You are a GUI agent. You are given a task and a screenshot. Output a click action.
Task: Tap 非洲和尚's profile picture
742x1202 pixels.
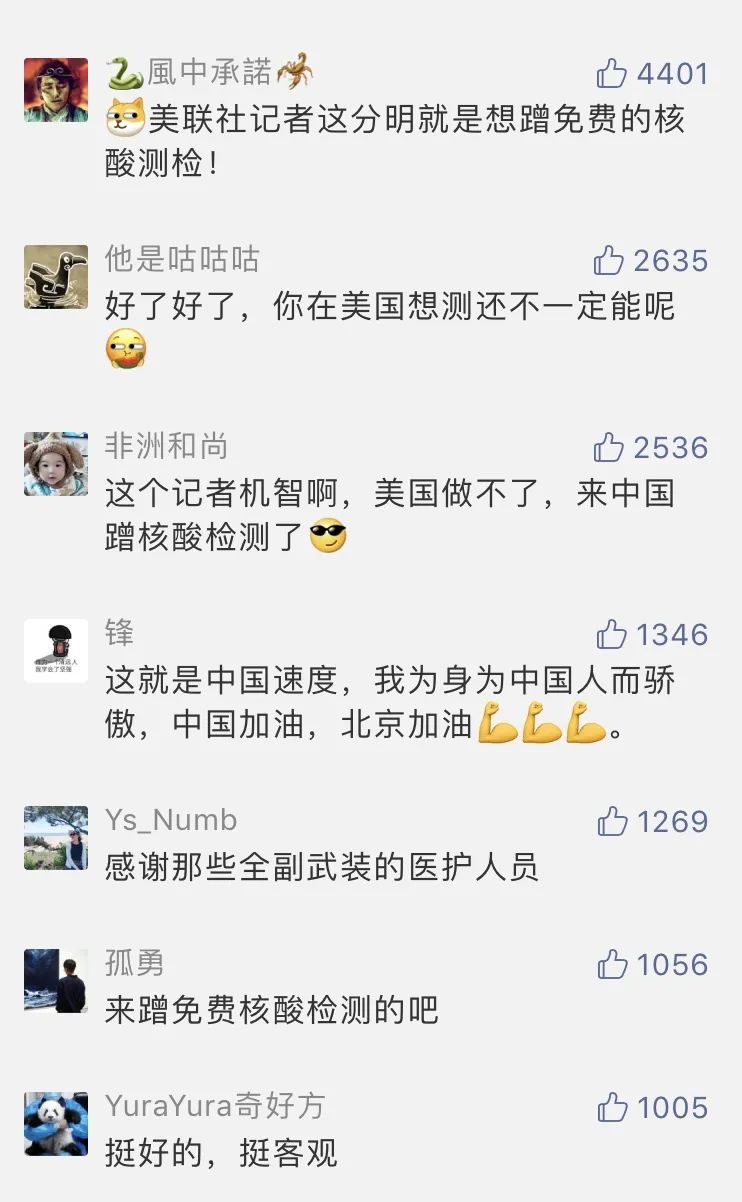(56, 464)
